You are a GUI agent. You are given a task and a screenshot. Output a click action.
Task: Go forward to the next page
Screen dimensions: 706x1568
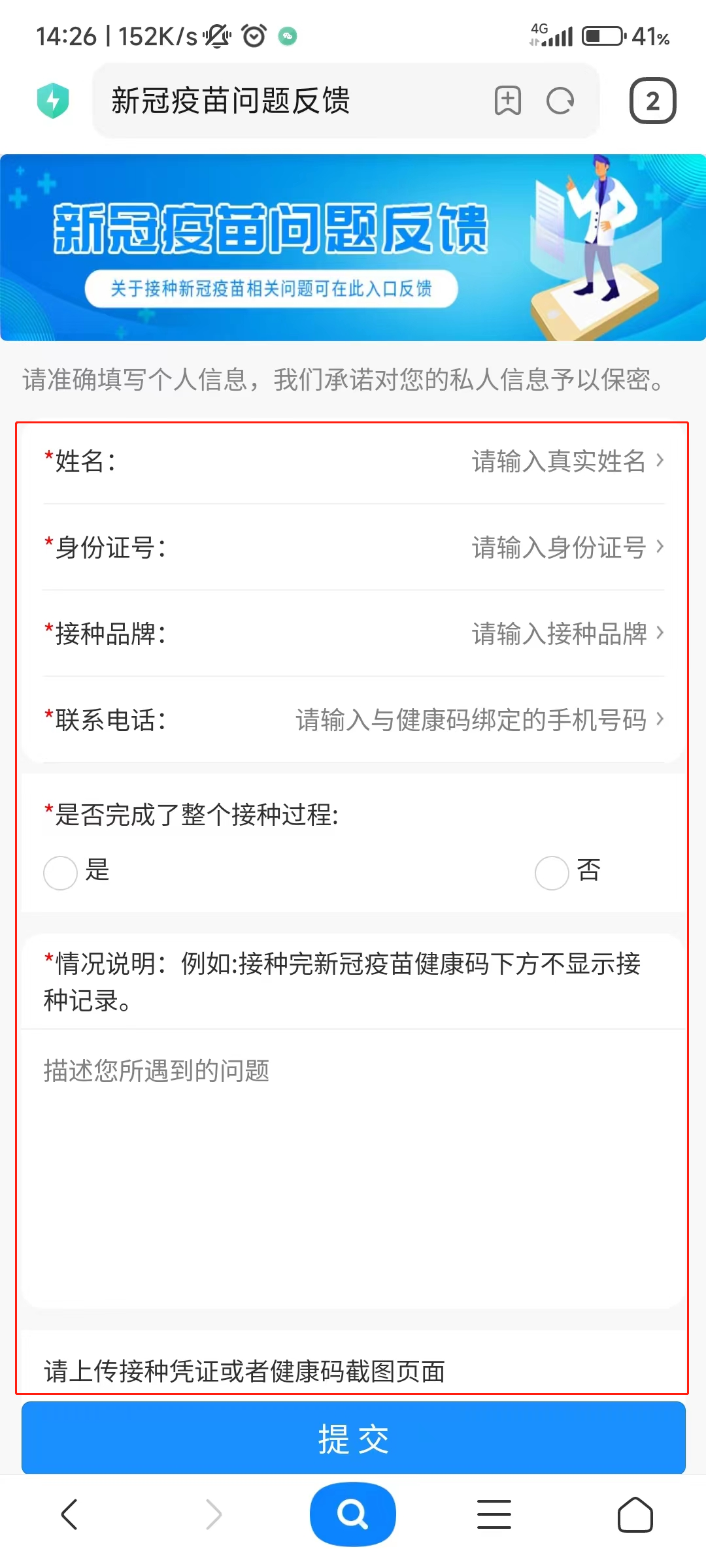click(x=213, y=1514)
